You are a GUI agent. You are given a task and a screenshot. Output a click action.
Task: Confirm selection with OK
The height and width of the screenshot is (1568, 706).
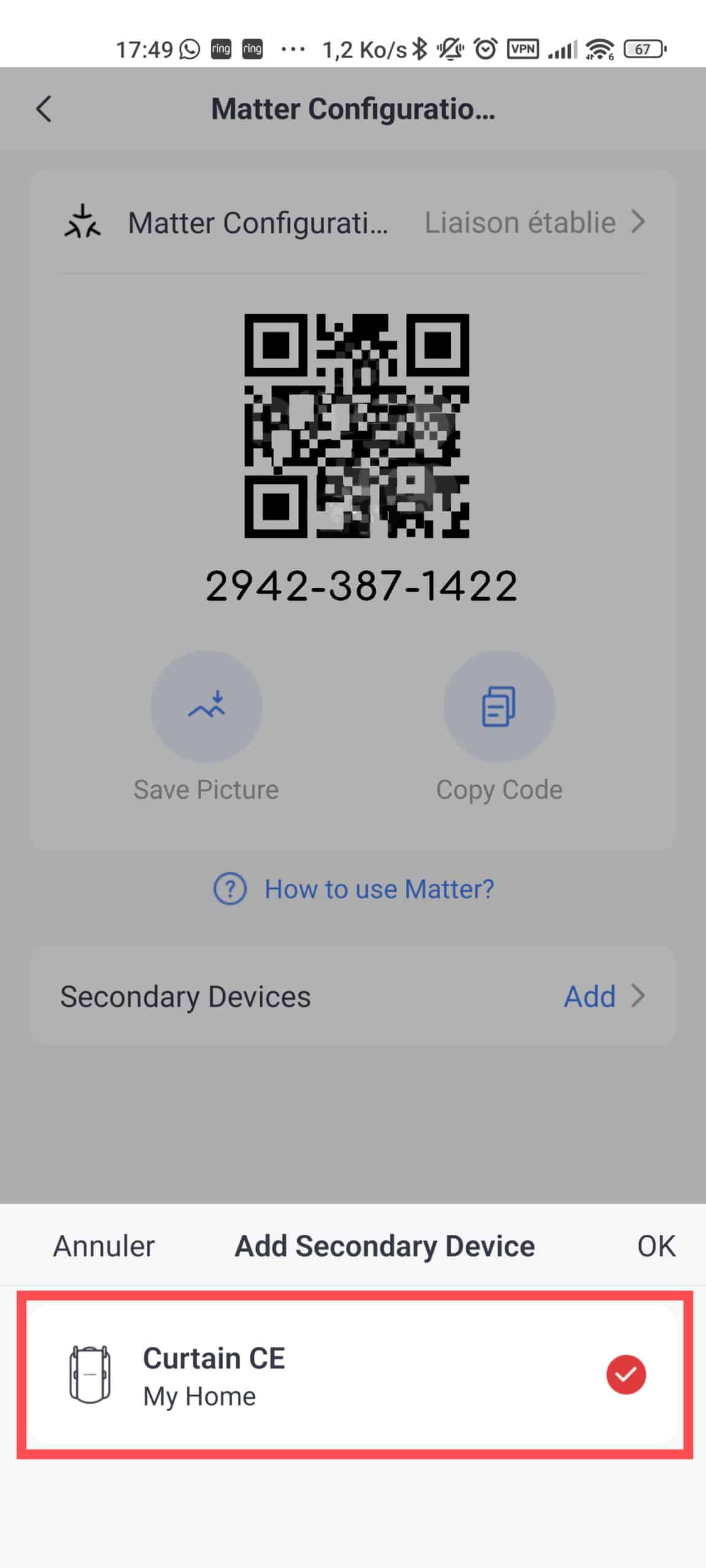pyautogui.click(x=656, y=1246)
